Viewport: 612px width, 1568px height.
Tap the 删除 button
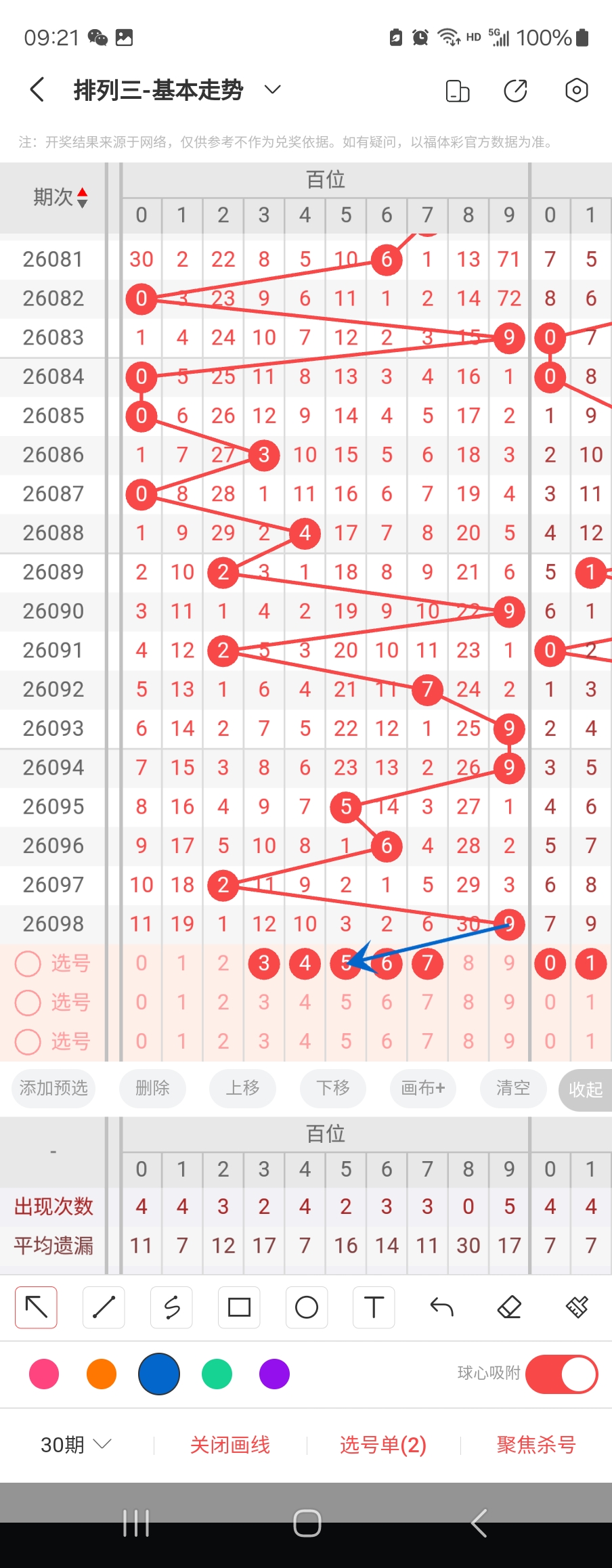[152, 1088]
